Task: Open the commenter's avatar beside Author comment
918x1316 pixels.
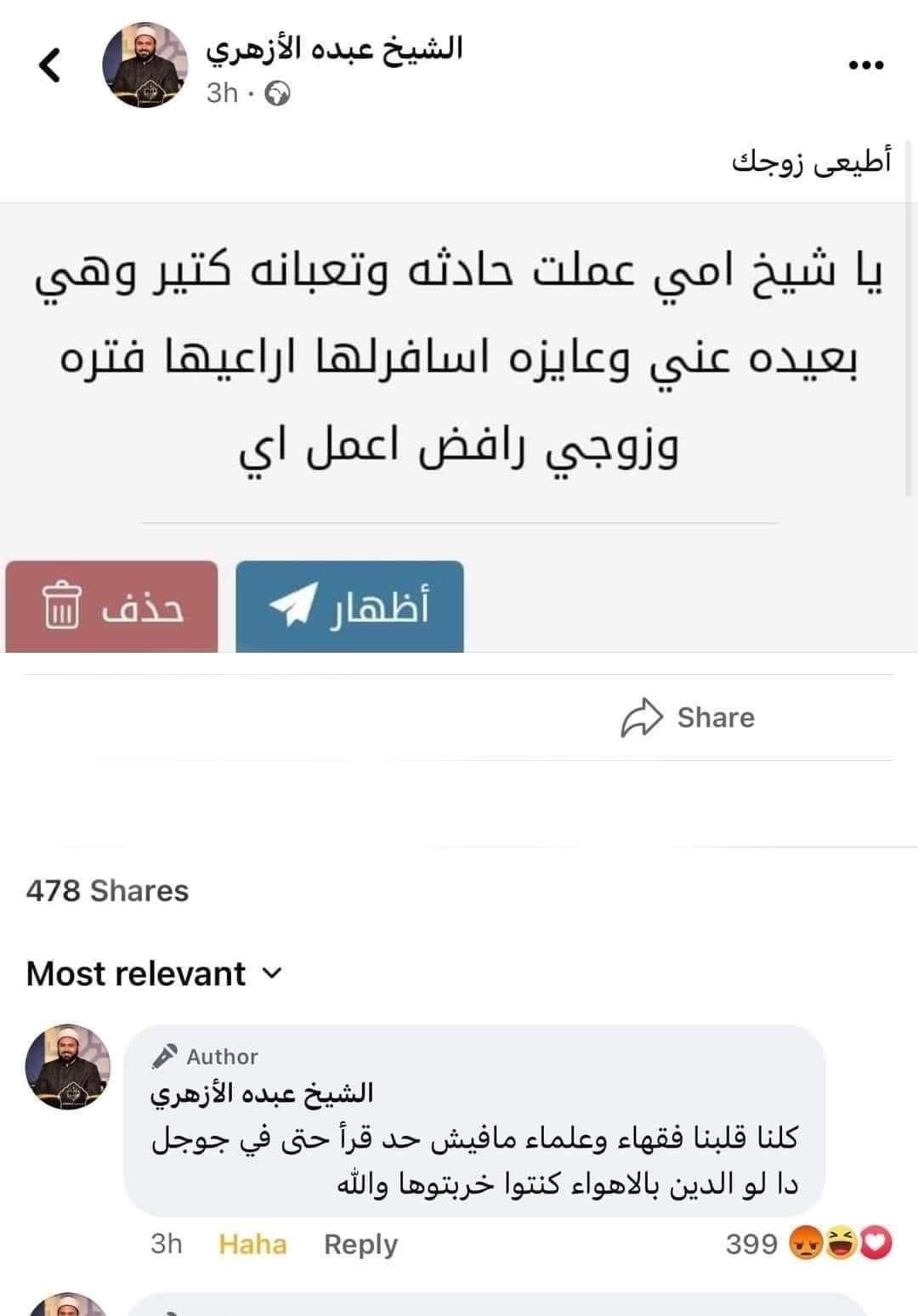Action: [68, 1067]
